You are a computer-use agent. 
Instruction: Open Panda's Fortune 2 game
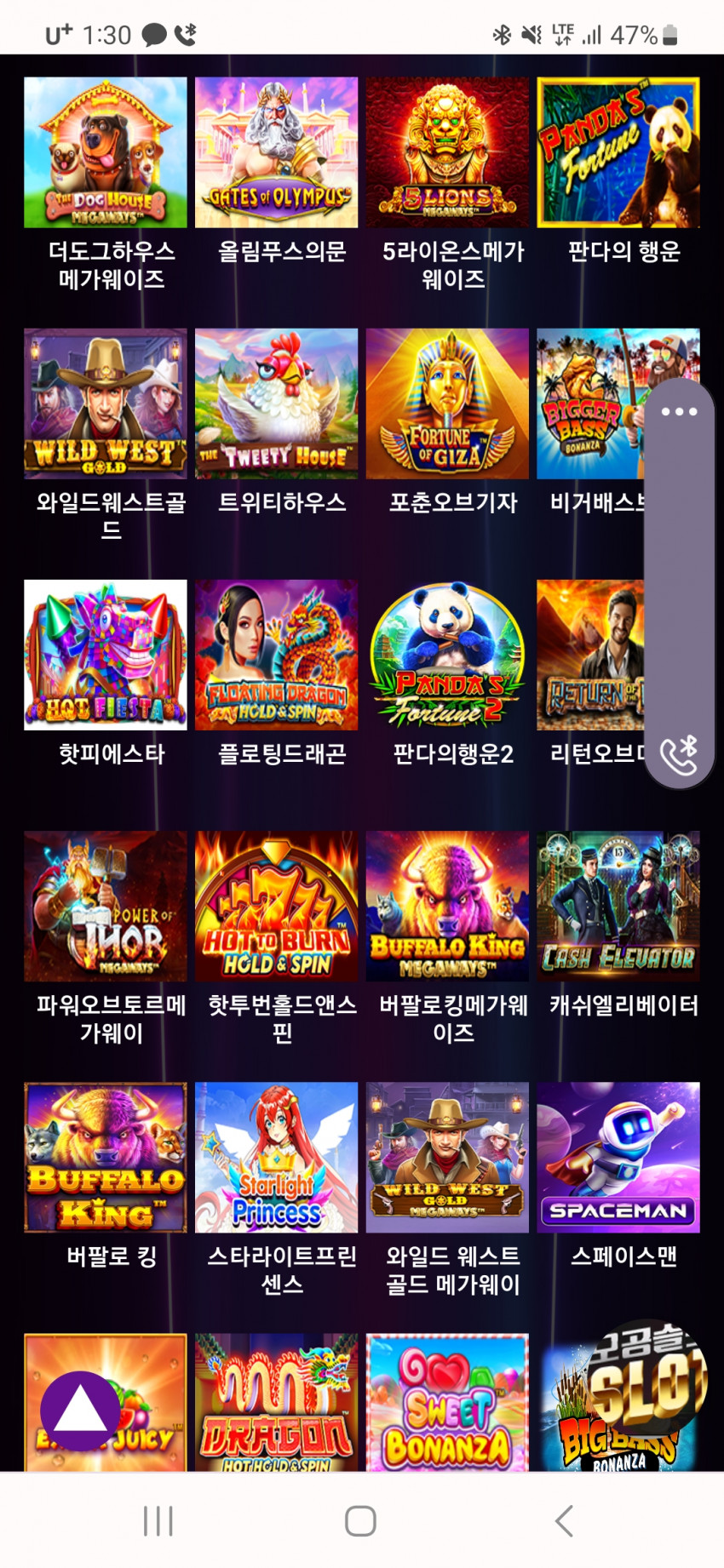coord(447,655)
